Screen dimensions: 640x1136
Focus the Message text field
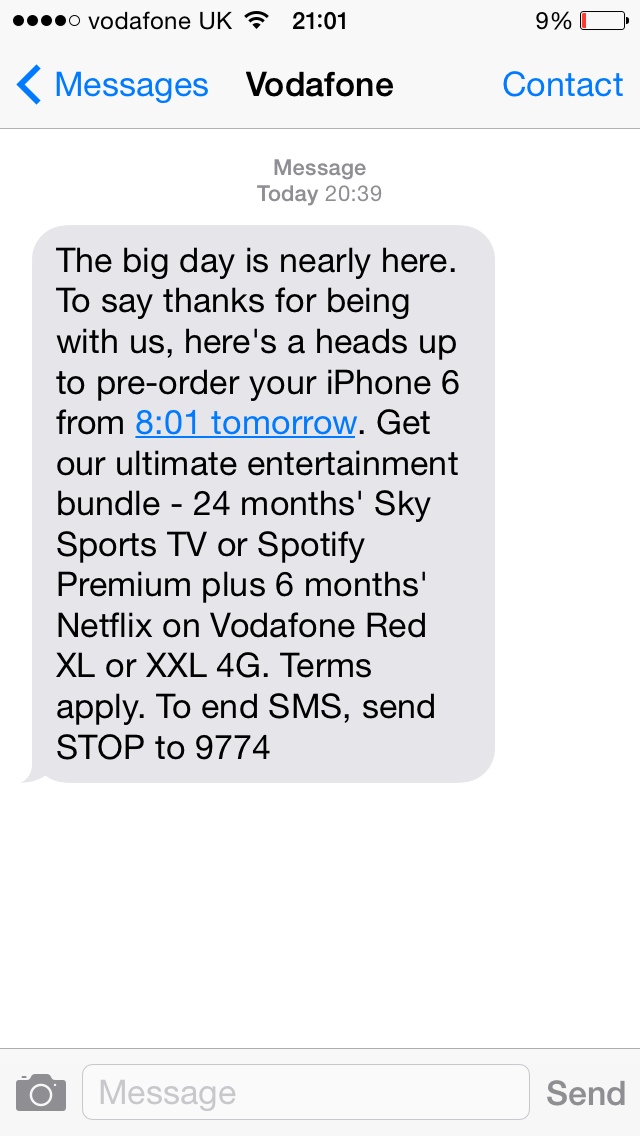[305, 1092]
